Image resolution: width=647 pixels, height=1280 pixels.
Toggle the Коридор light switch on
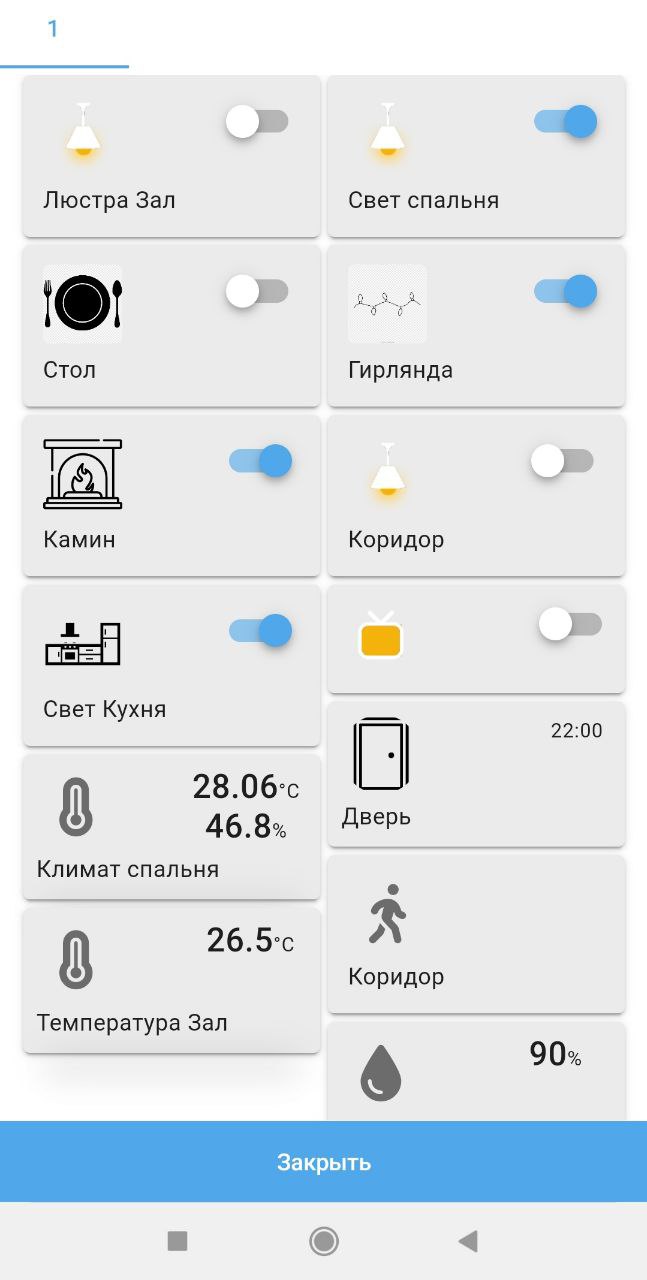coord(562,461)
